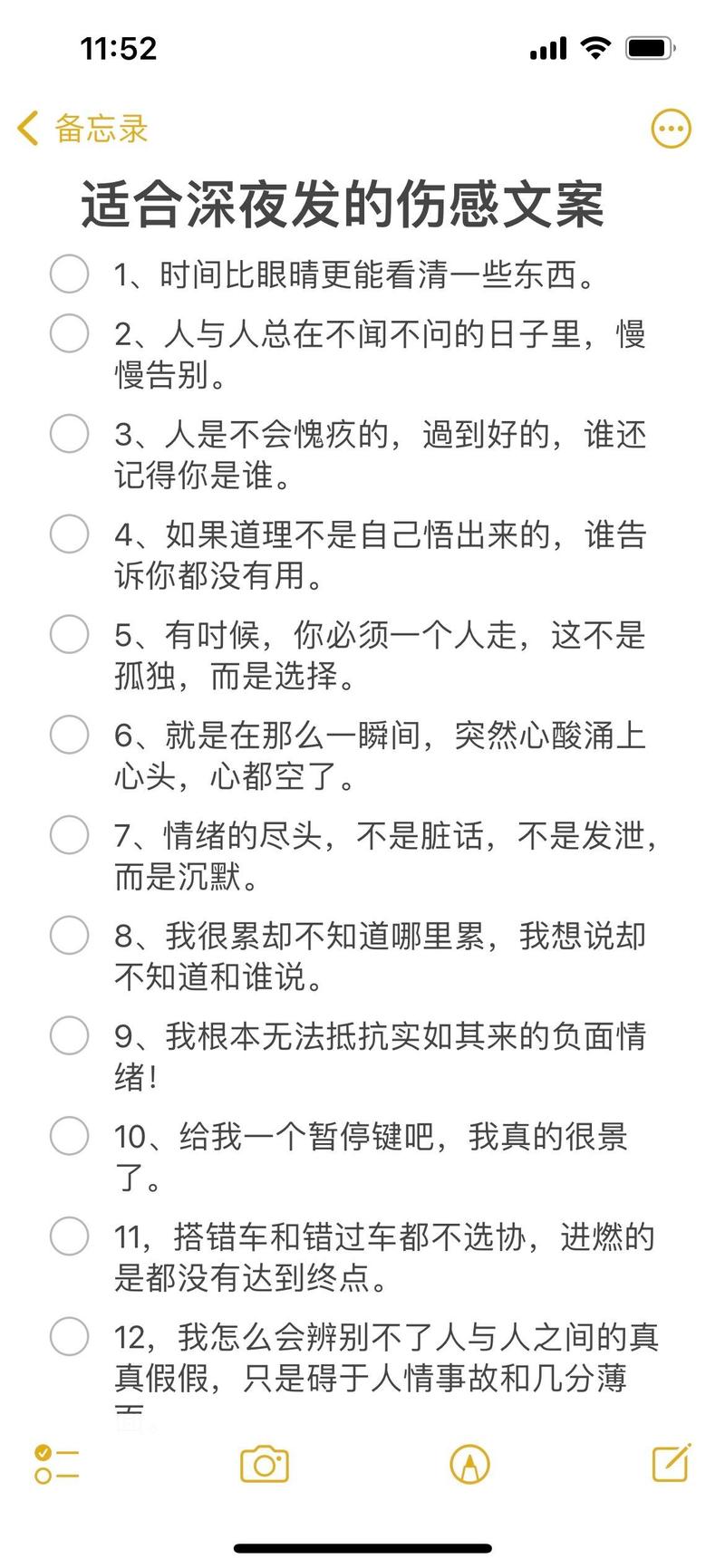Tap the Wi-Fi icon in the status bar
Image resolution: width=725 pixels, height=1568 pixels.
(594, 45)
